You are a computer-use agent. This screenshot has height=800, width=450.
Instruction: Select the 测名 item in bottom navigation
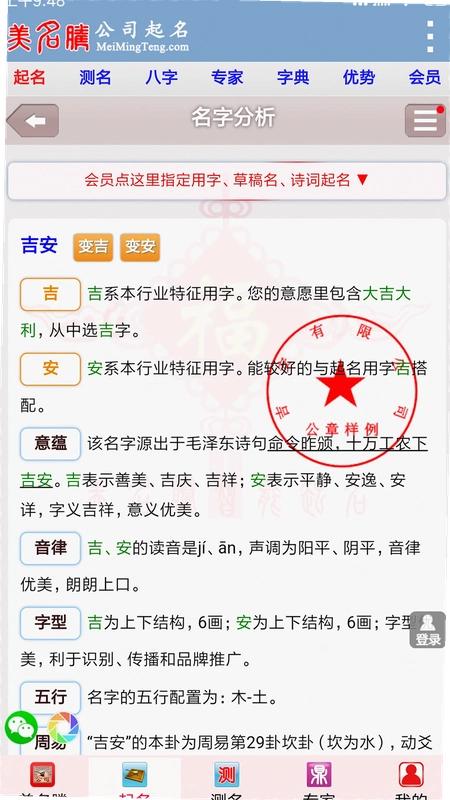(x=226, y=780)
